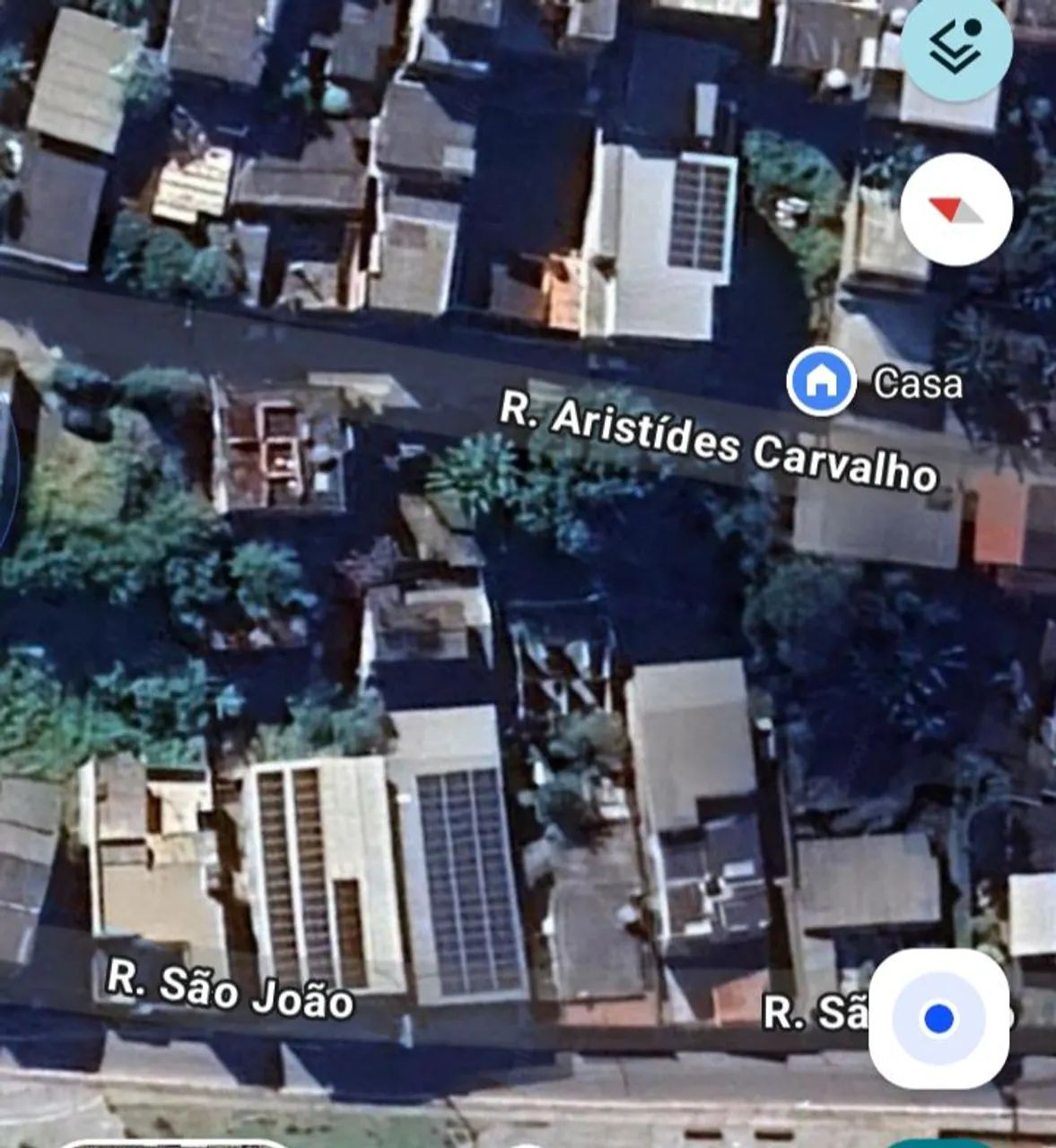This screenshot has height=1148, width=1056.
Task: Enable location tracking with the locate control
Action: click(939, 1017)
